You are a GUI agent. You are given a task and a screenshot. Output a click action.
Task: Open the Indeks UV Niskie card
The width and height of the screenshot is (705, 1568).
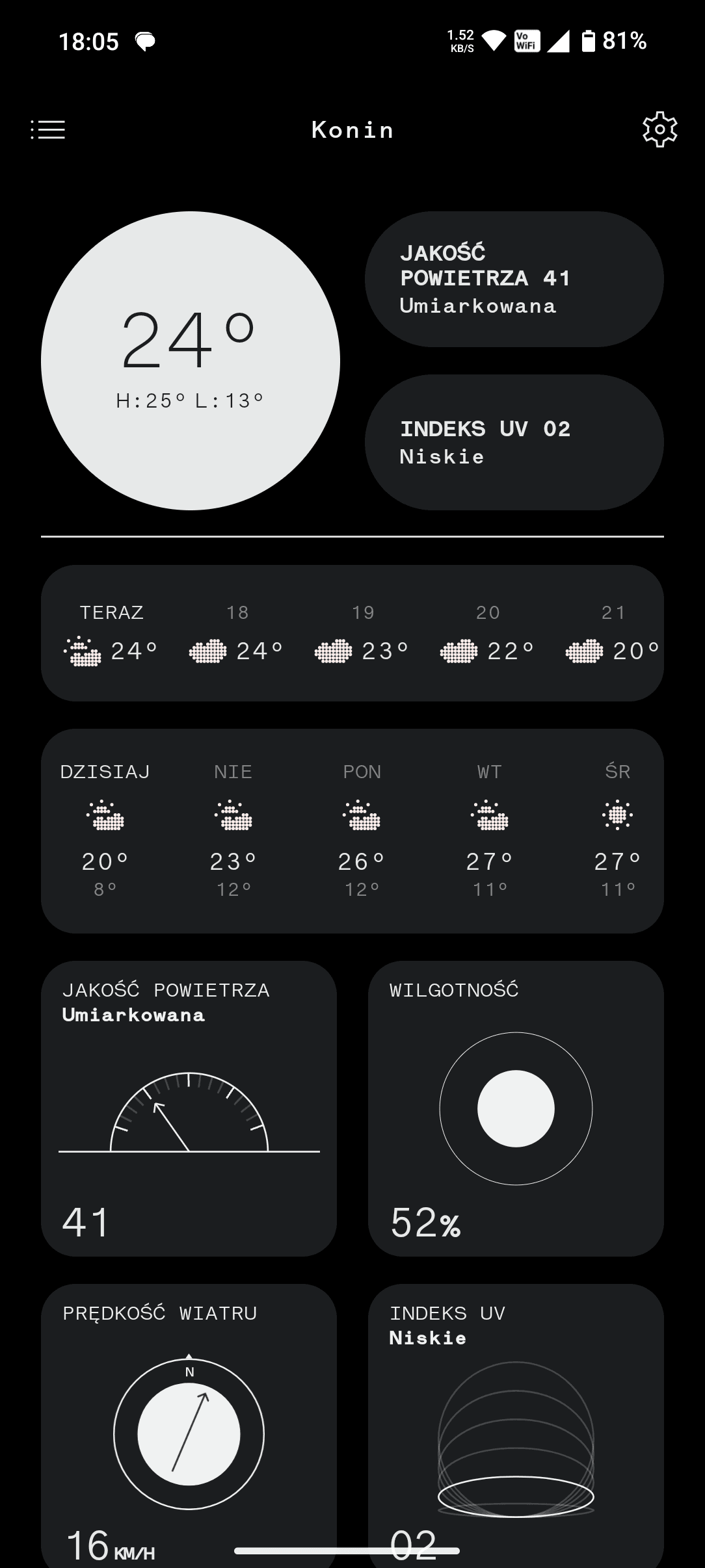point(515,1424)
